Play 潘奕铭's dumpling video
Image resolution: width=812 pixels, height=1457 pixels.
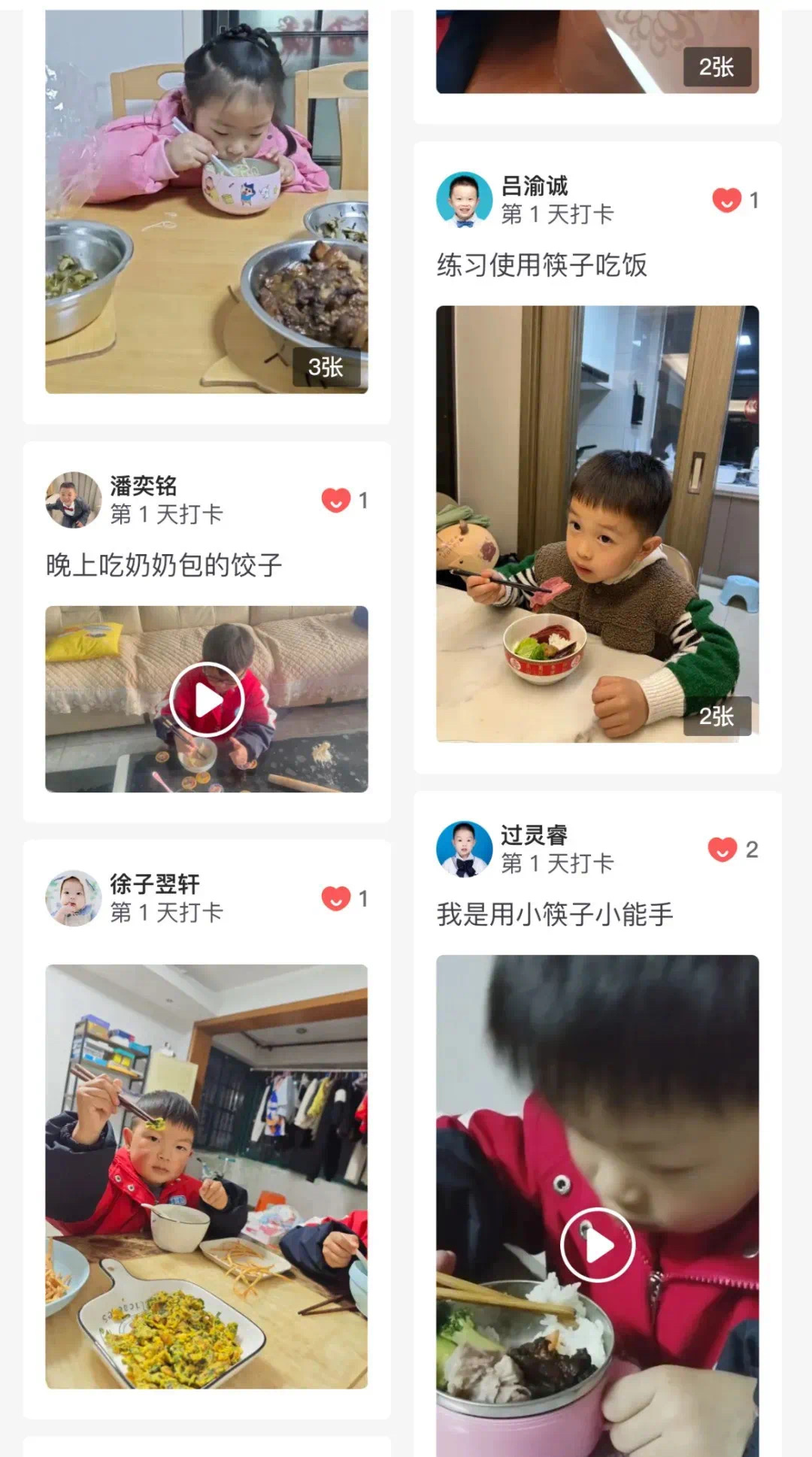[x=207, y=700]
